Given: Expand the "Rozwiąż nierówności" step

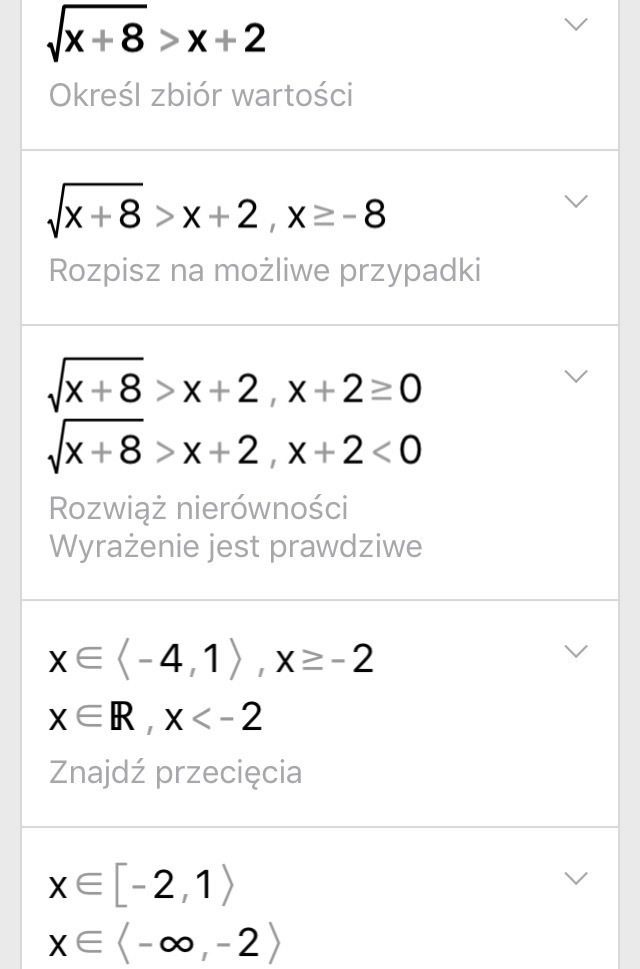Looking at the screenshot, I should pos(576,377).
